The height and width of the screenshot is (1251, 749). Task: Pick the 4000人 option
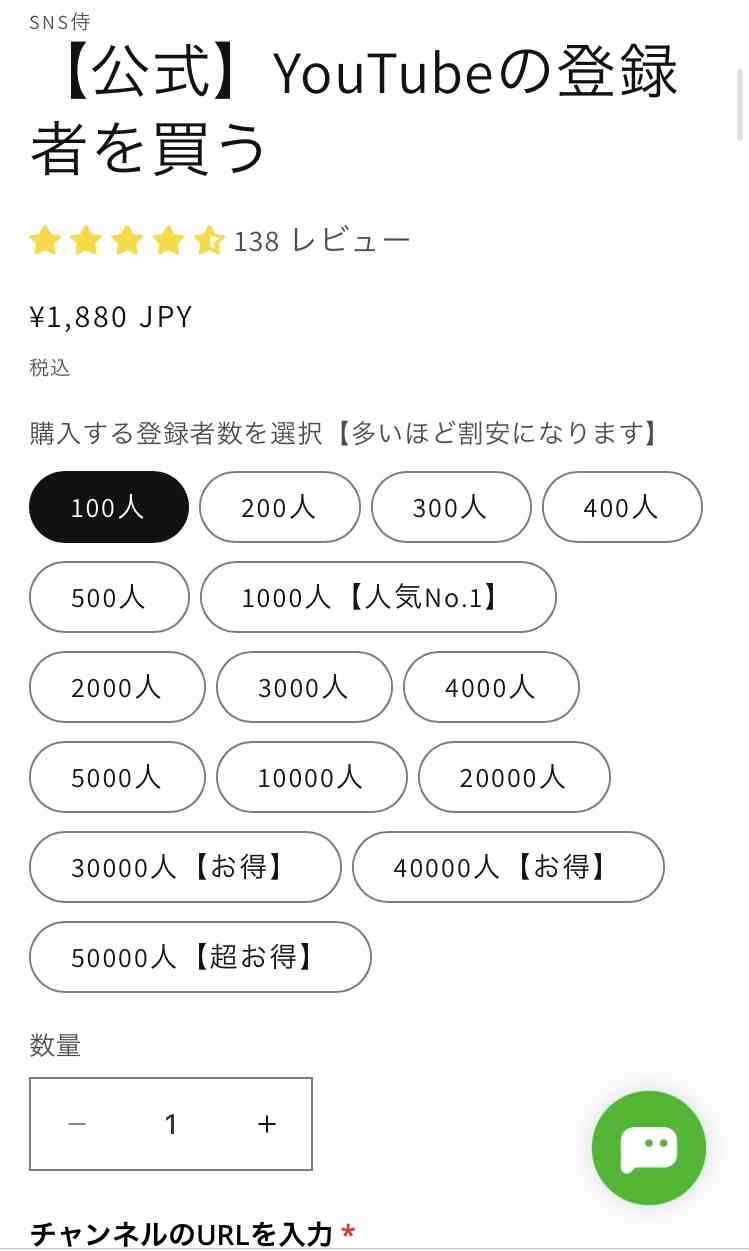pyautogui.click(x=491, y=687)
